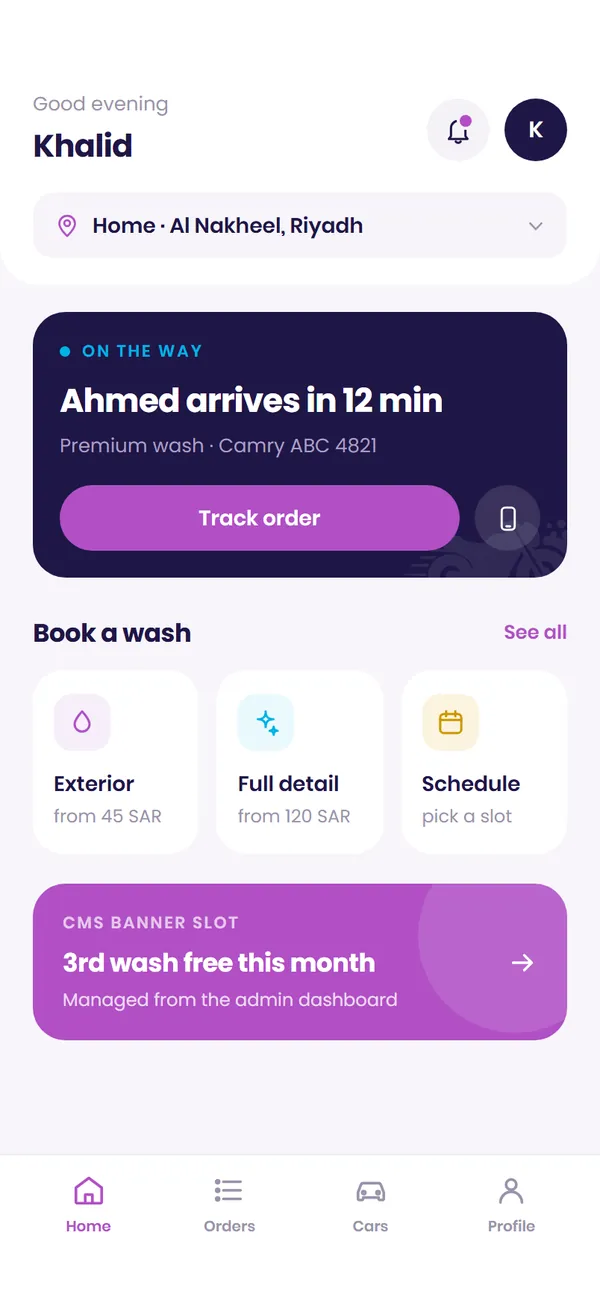Tap the Track order button

260,518
